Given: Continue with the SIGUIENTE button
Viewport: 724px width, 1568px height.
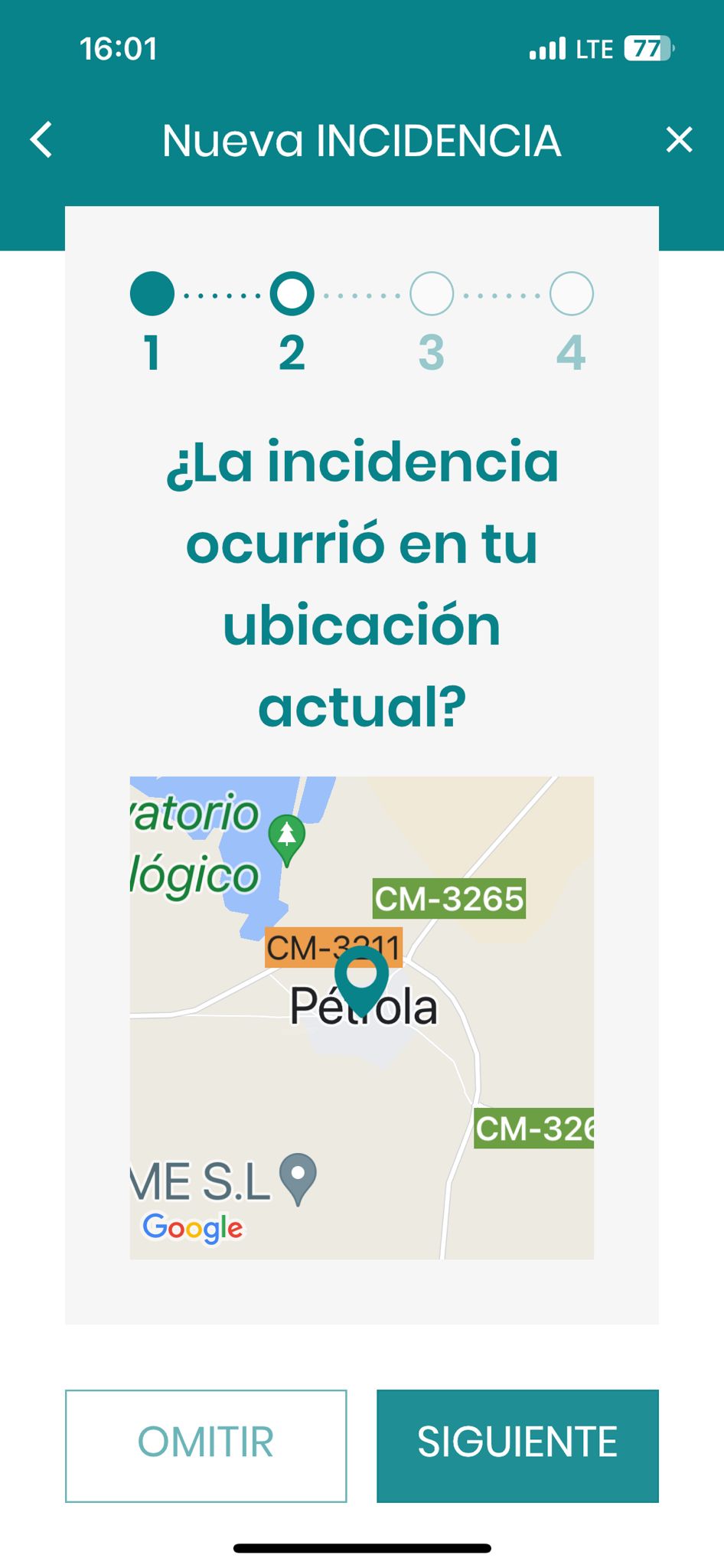Looking at the screenshot, I should 517,1445.
